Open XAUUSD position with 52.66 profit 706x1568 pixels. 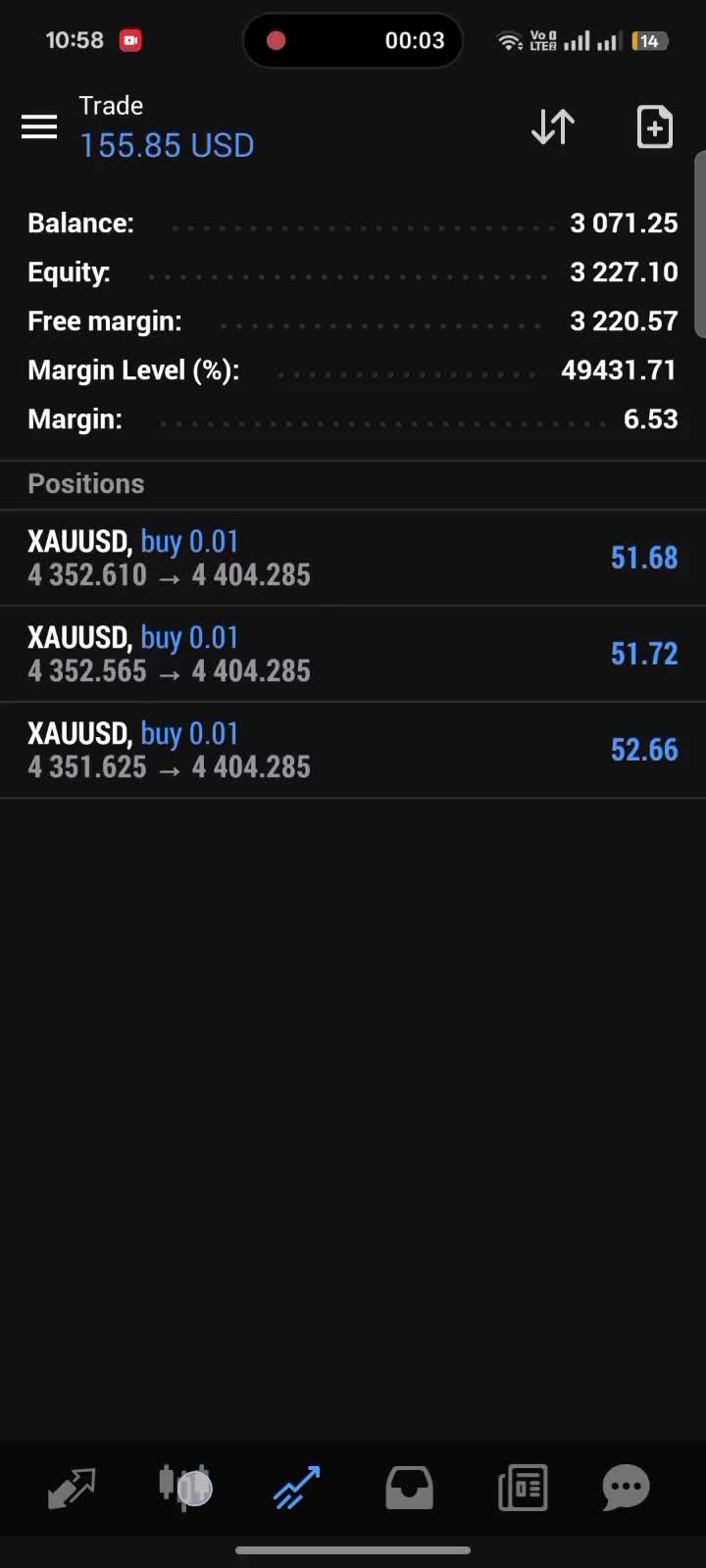coord(353,750)
